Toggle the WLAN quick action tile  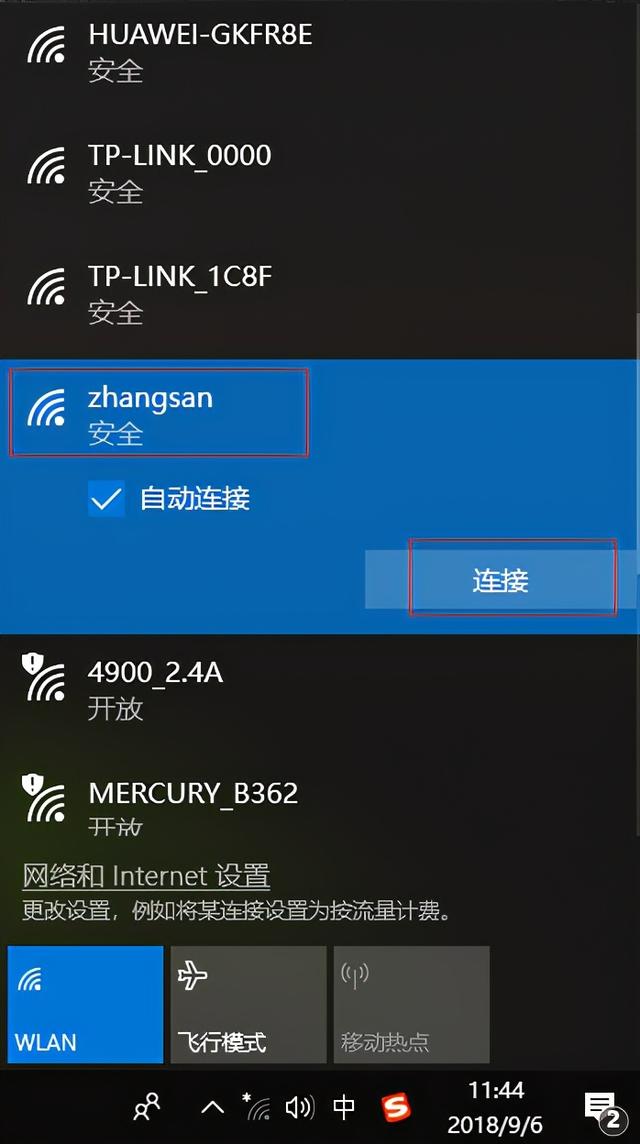(85, 1004)
